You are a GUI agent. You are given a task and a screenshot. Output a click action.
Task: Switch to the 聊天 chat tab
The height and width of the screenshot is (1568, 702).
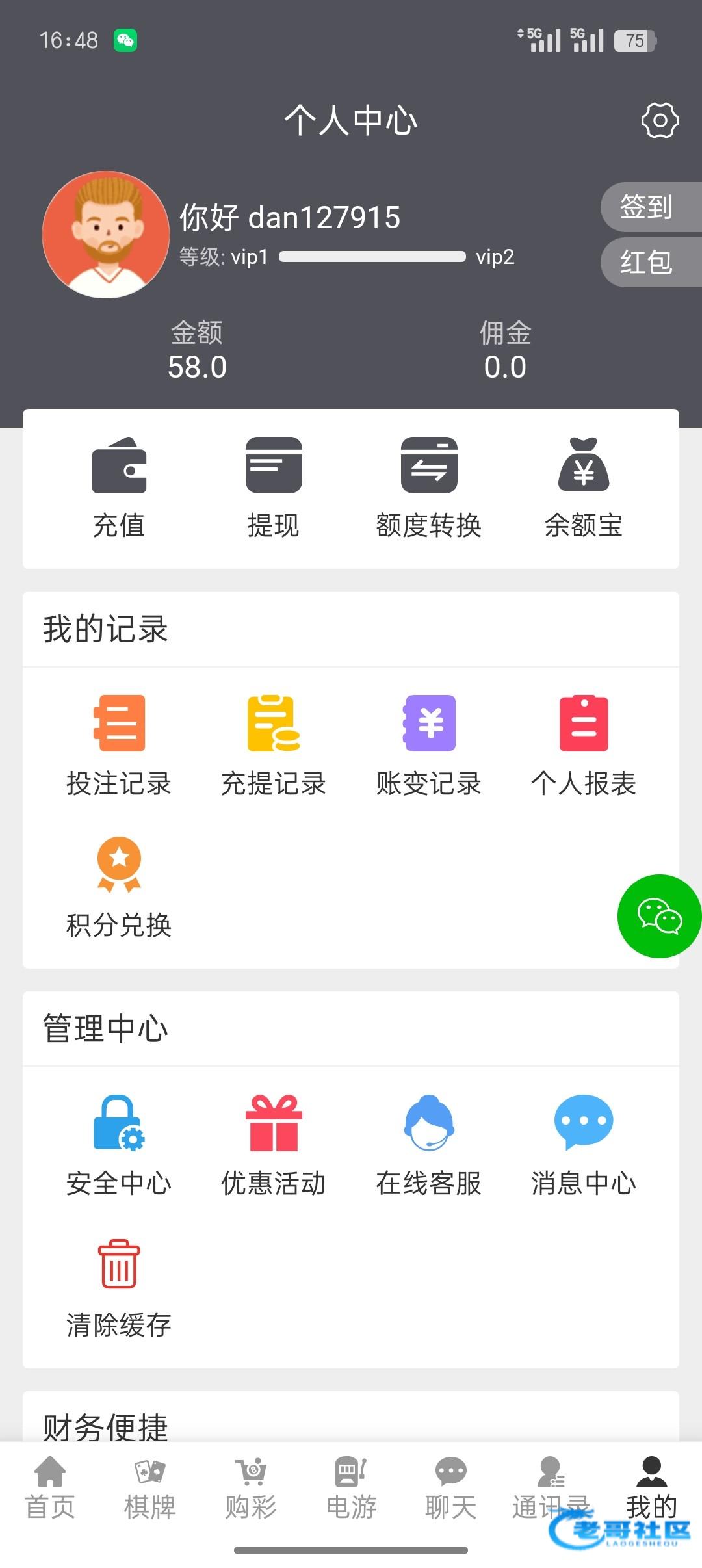point(451,1487)
